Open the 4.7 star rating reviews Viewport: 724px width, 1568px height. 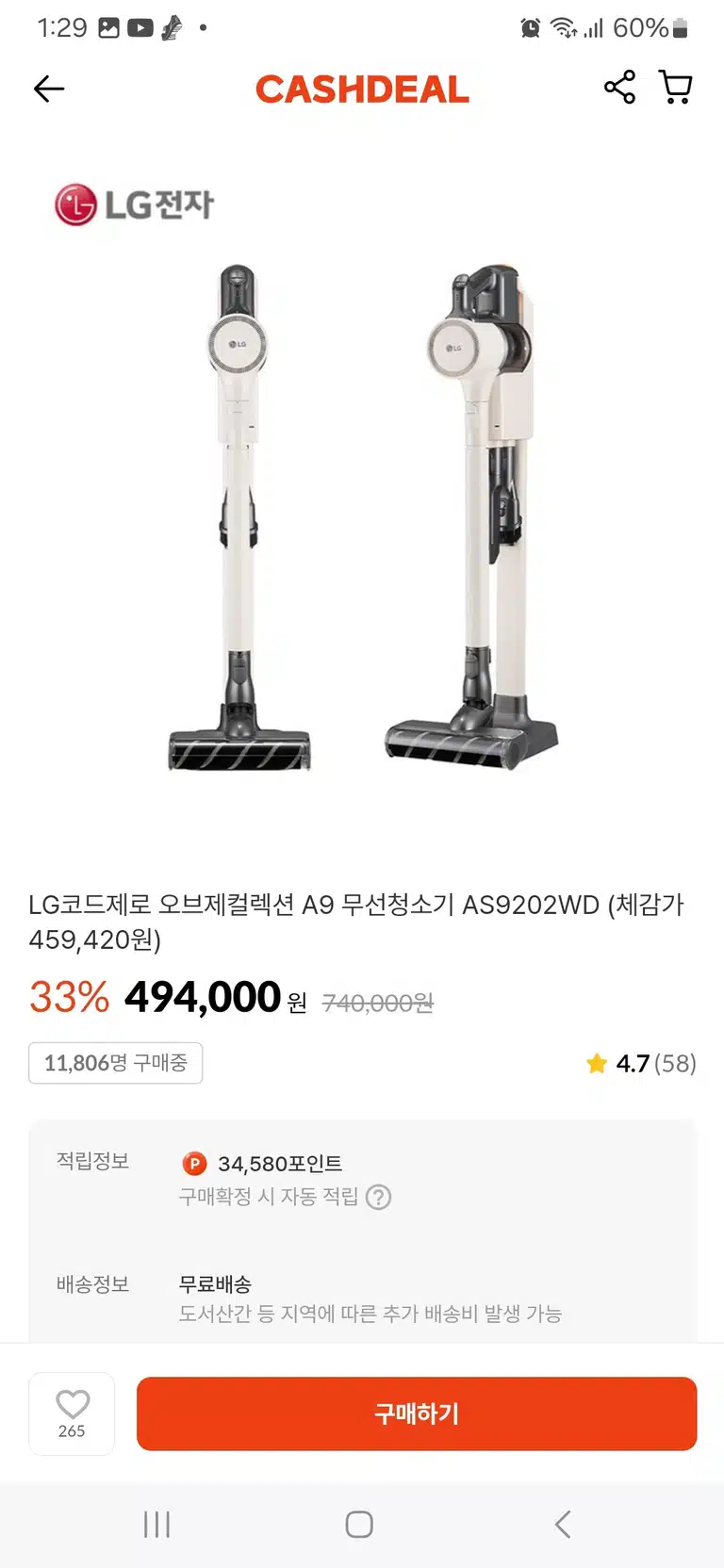pyautogui.click(x=641, y=1063)
